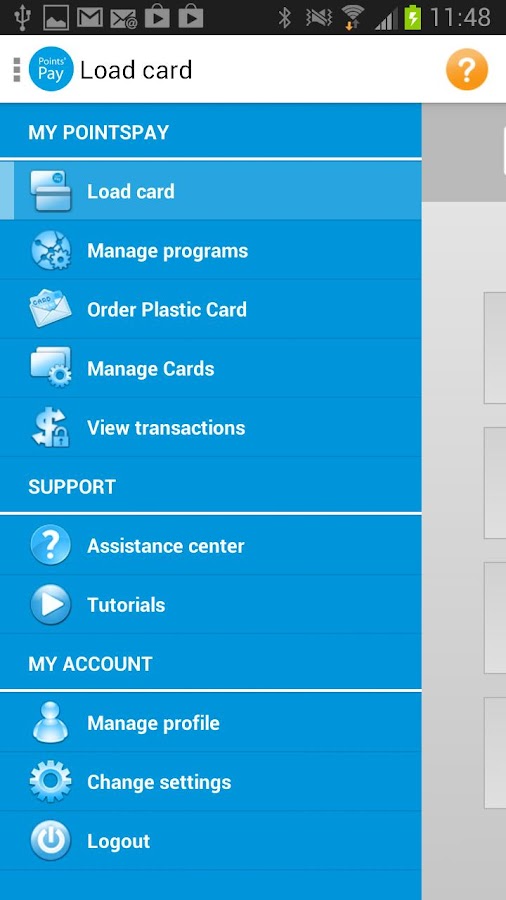This screenshot has width=506, height=900.
Task: Tap the orange help question mark icon
Action: click(466, 69)
